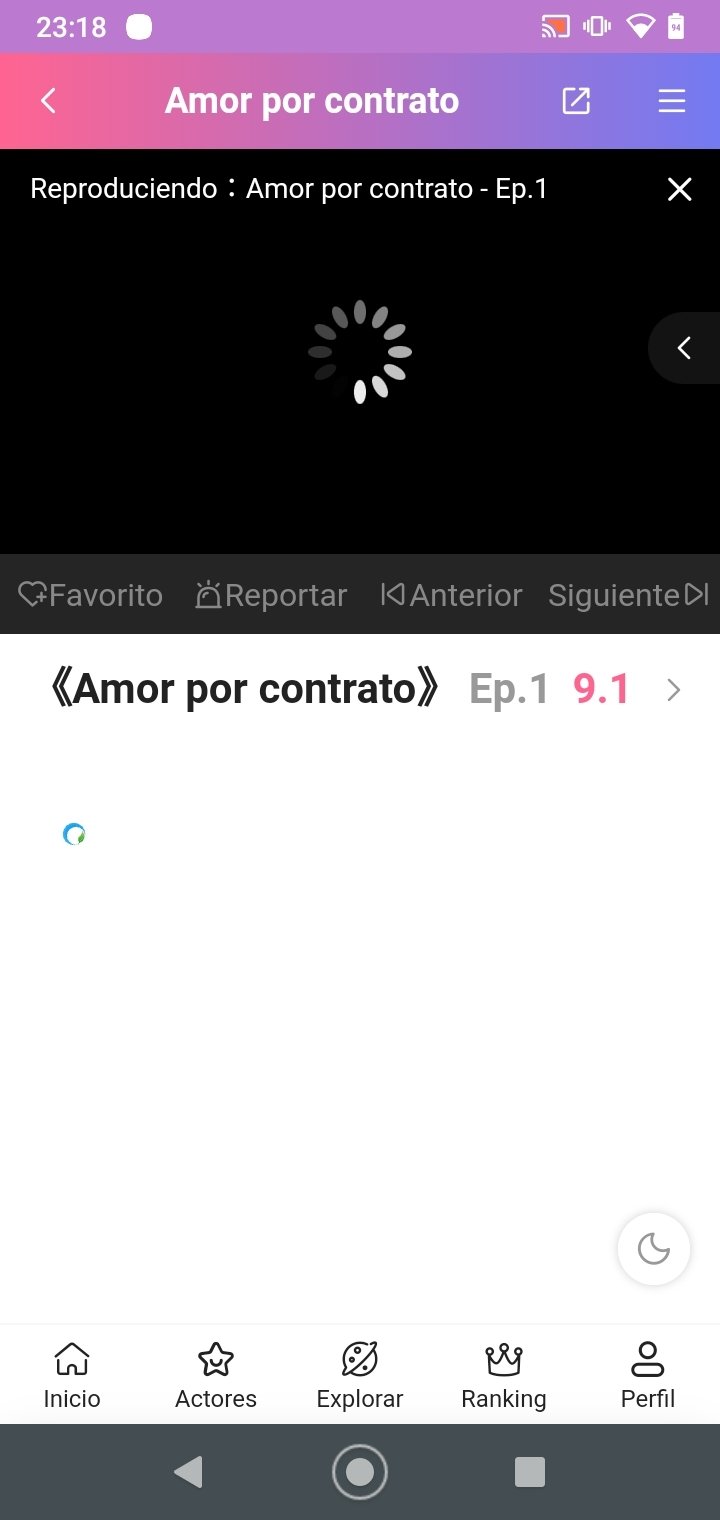Switch to the Actores tab
720x1520 pixels.
[x=216, y=1376]
